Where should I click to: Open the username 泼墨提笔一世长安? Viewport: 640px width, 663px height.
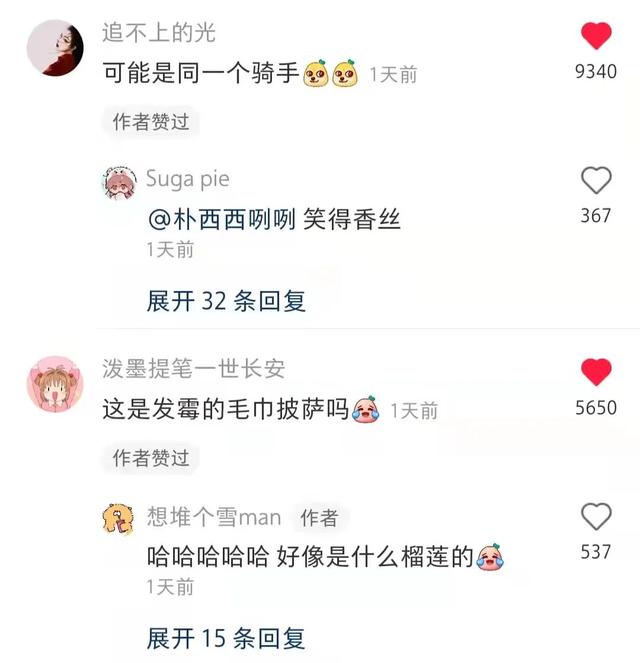tap(193, 368)
